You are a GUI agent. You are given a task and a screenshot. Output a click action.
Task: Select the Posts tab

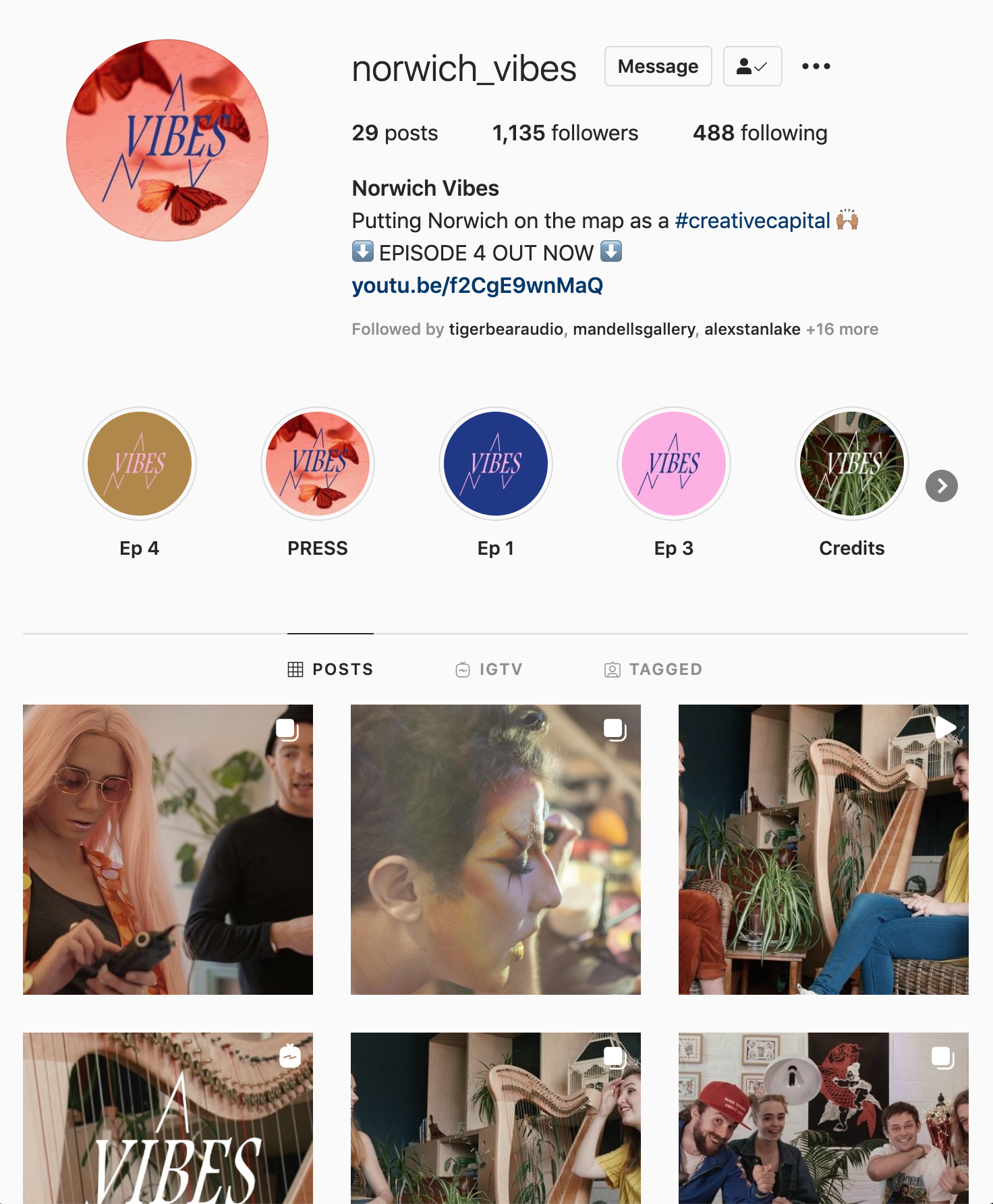tap(330, 669)
